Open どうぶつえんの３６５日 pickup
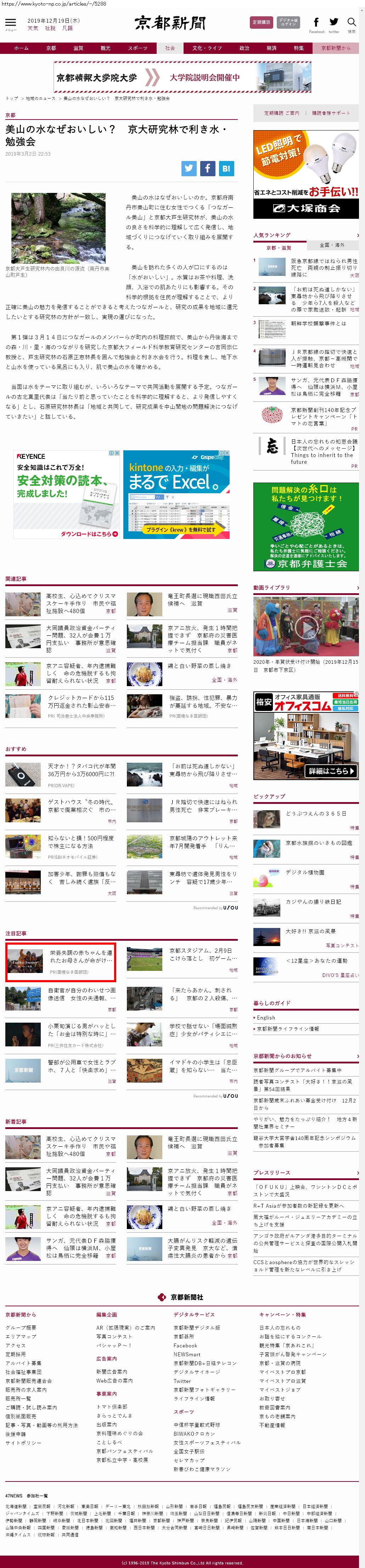 (316, 813)
